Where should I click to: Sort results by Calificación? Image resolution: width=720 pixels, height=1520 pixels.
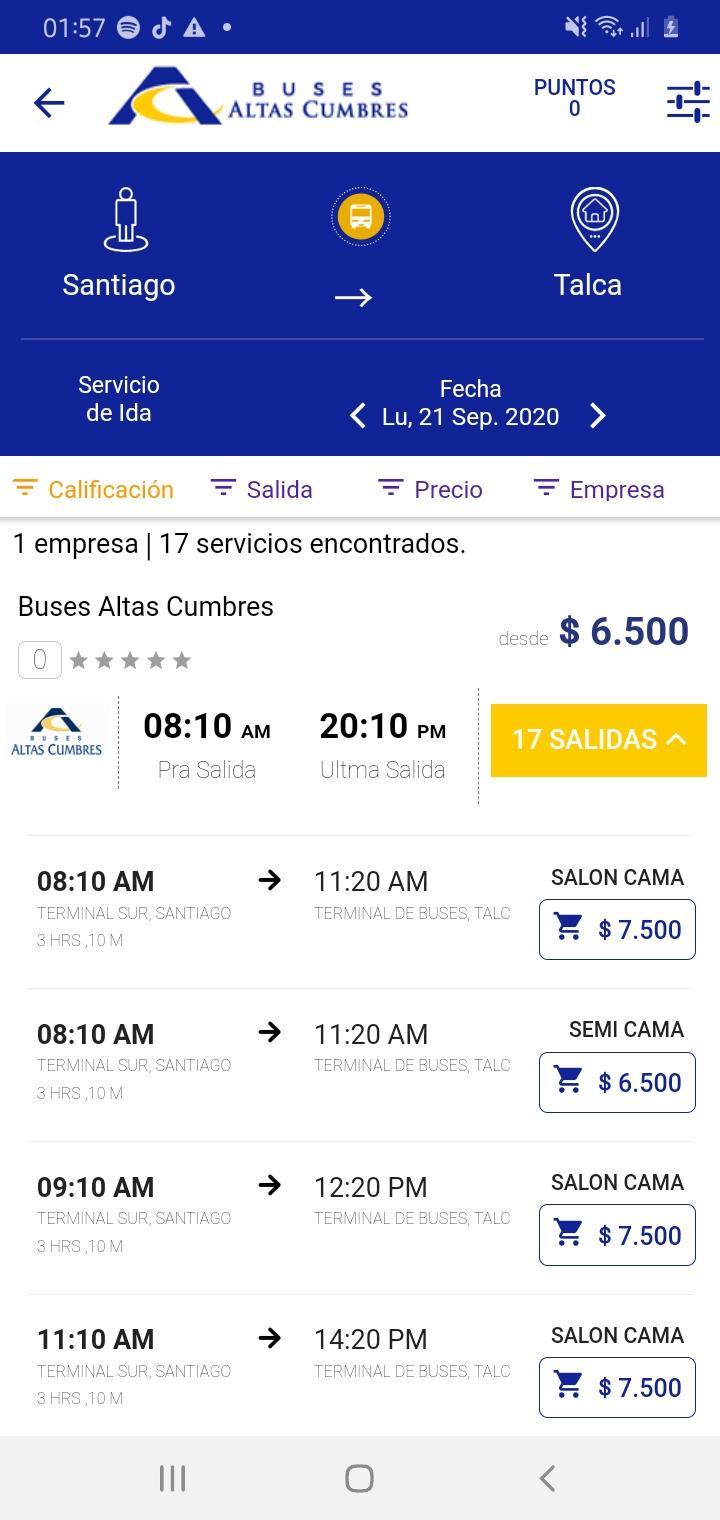(x=93, y=489)
